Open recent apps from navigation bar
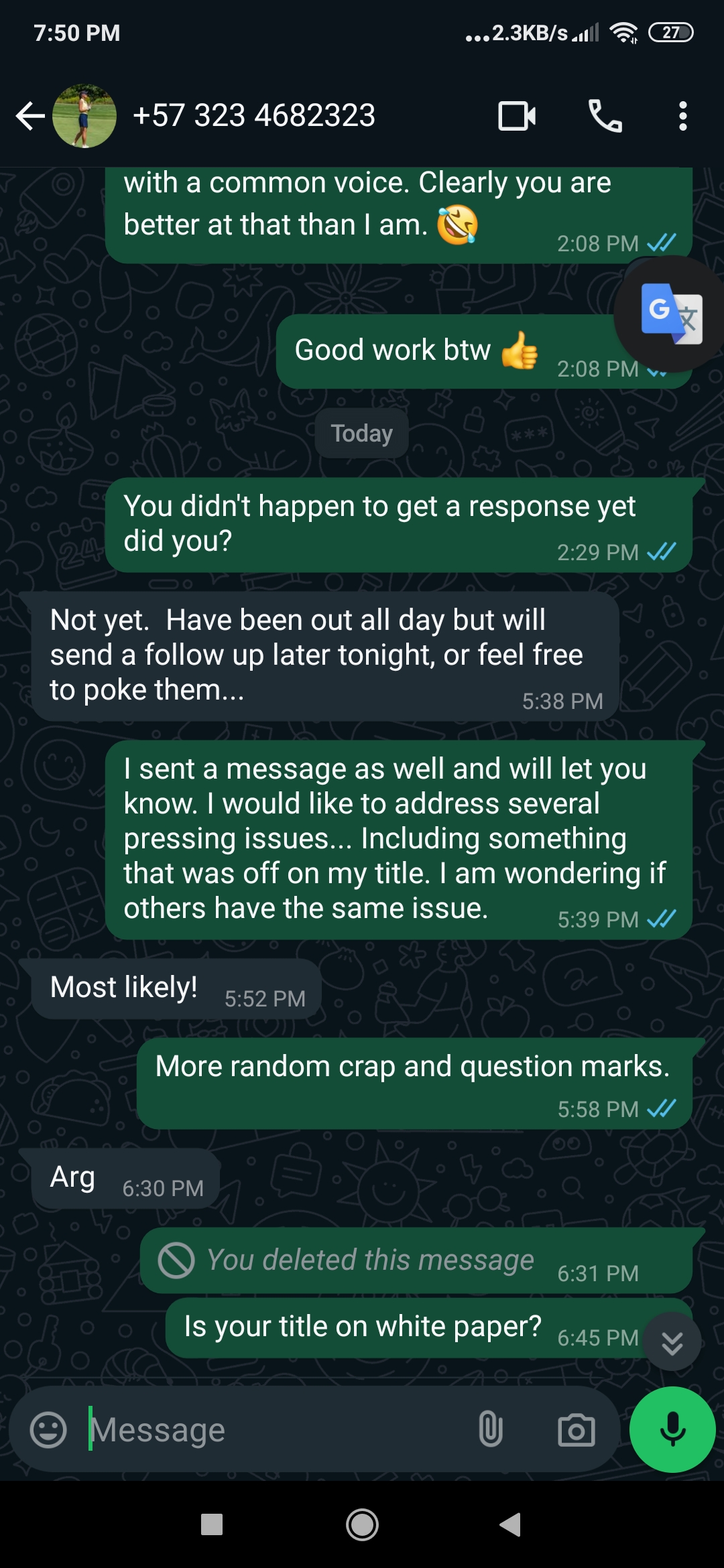 pos(212,1525)
